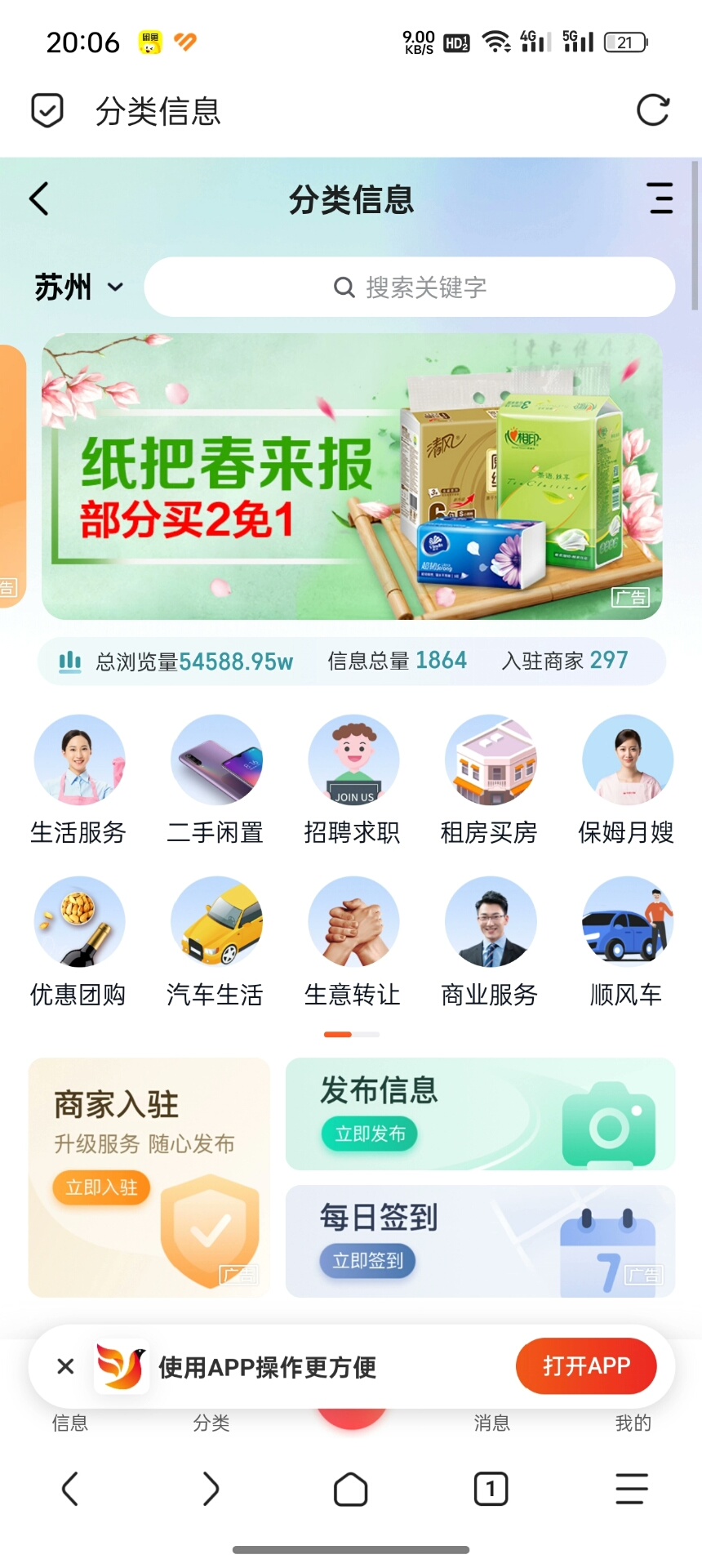Browse 招聘求职 listings
The image size is (702, 1568).
[353, 778]
